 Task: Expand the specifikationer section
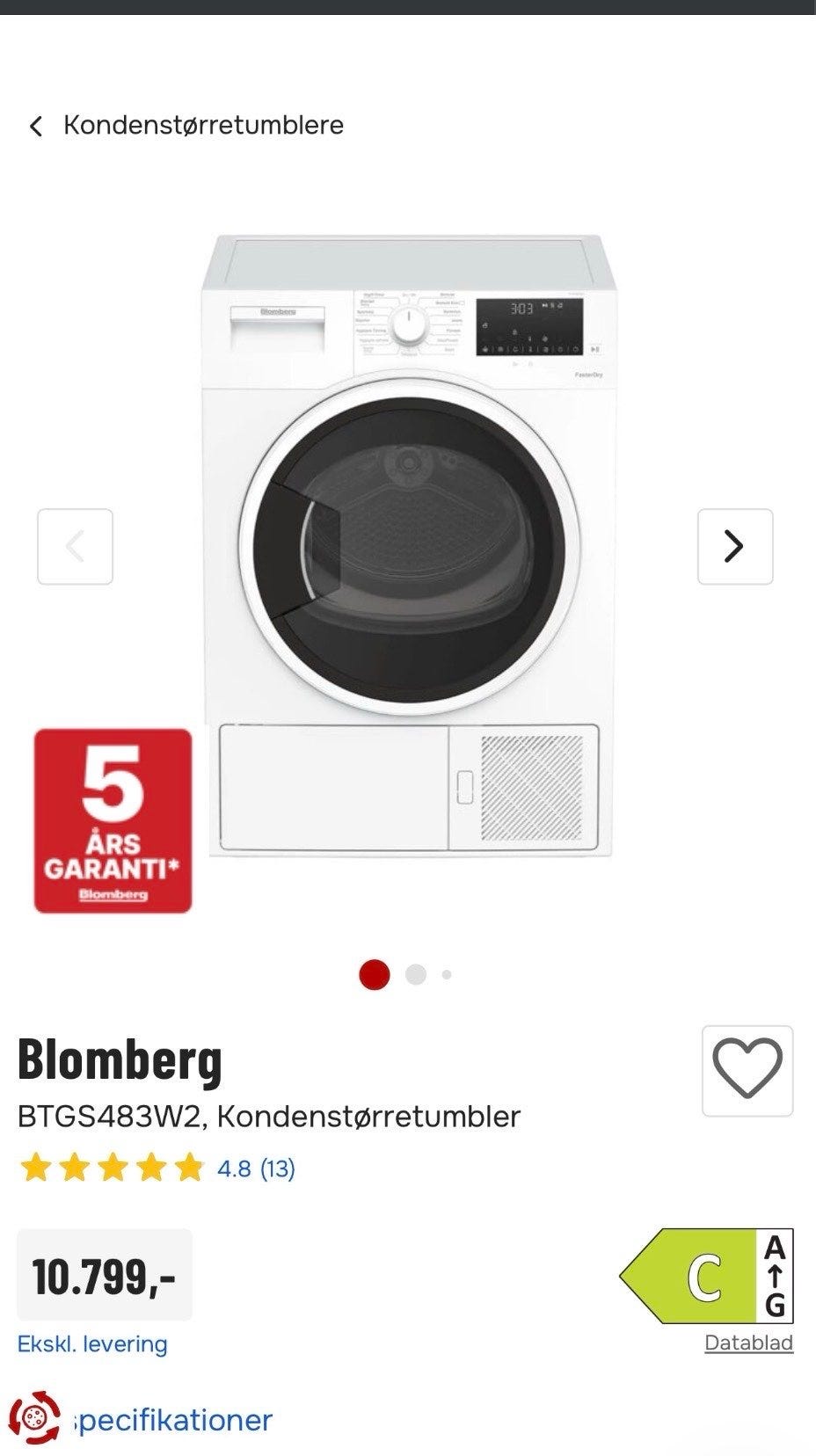[172, 1419]
